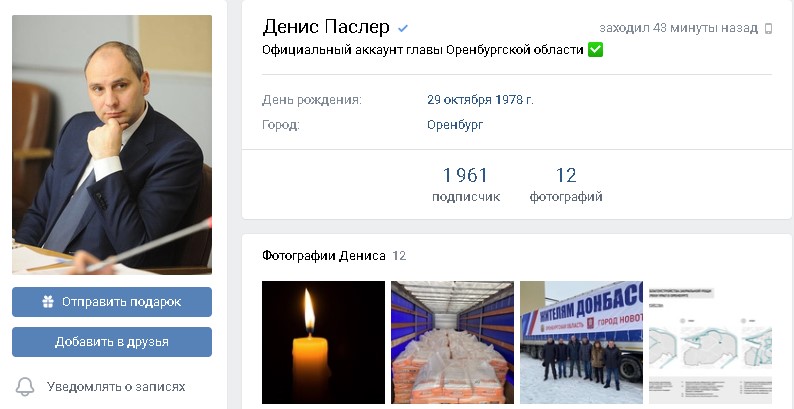The height and width of the screenshot is (409, 794).
Task: Open the diagram scheme photo
Action: pyautogui.click(x=710, y=342)
